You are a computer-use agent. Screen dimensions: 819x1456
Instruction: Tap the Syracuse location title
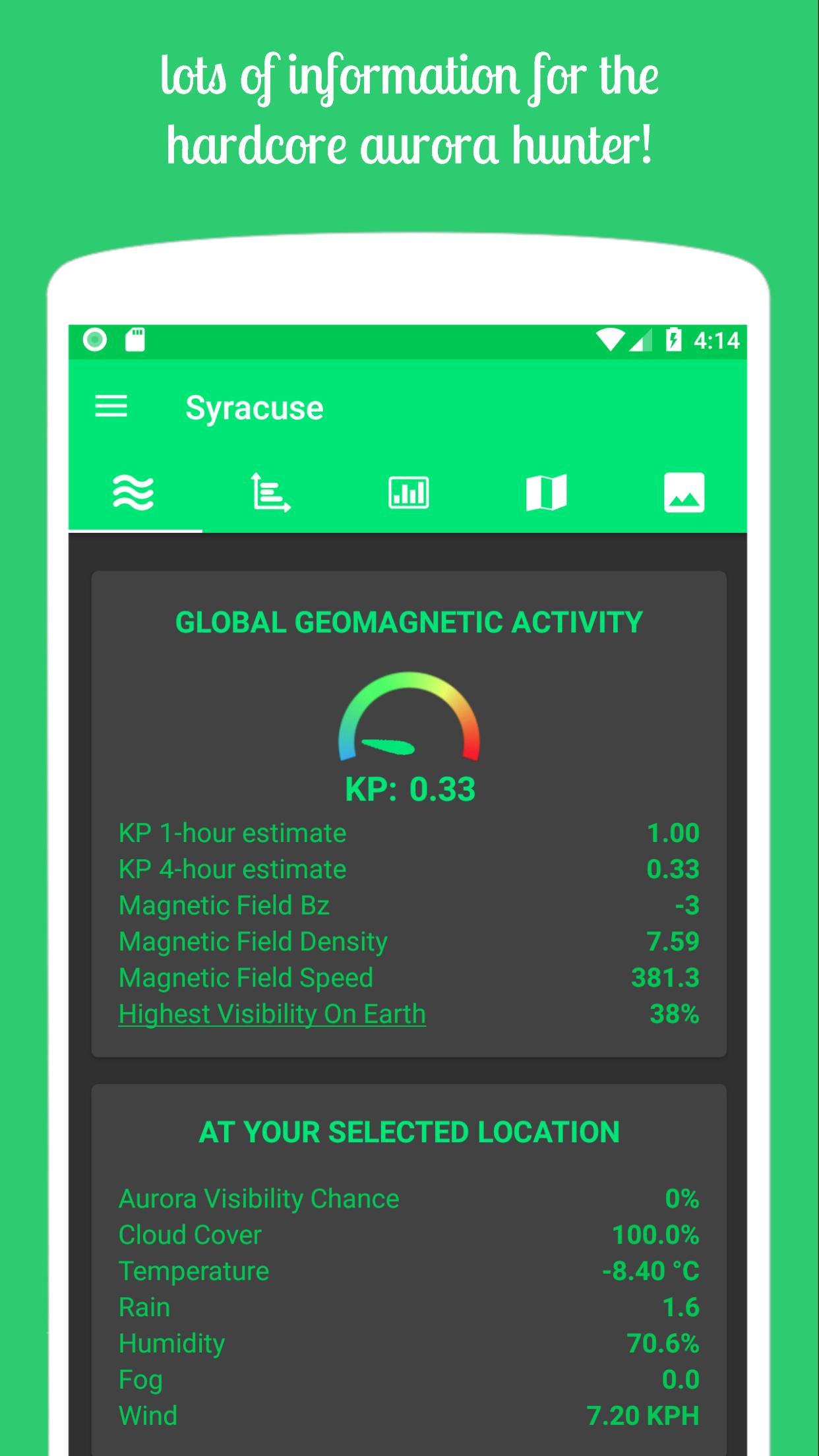point(255,406)
